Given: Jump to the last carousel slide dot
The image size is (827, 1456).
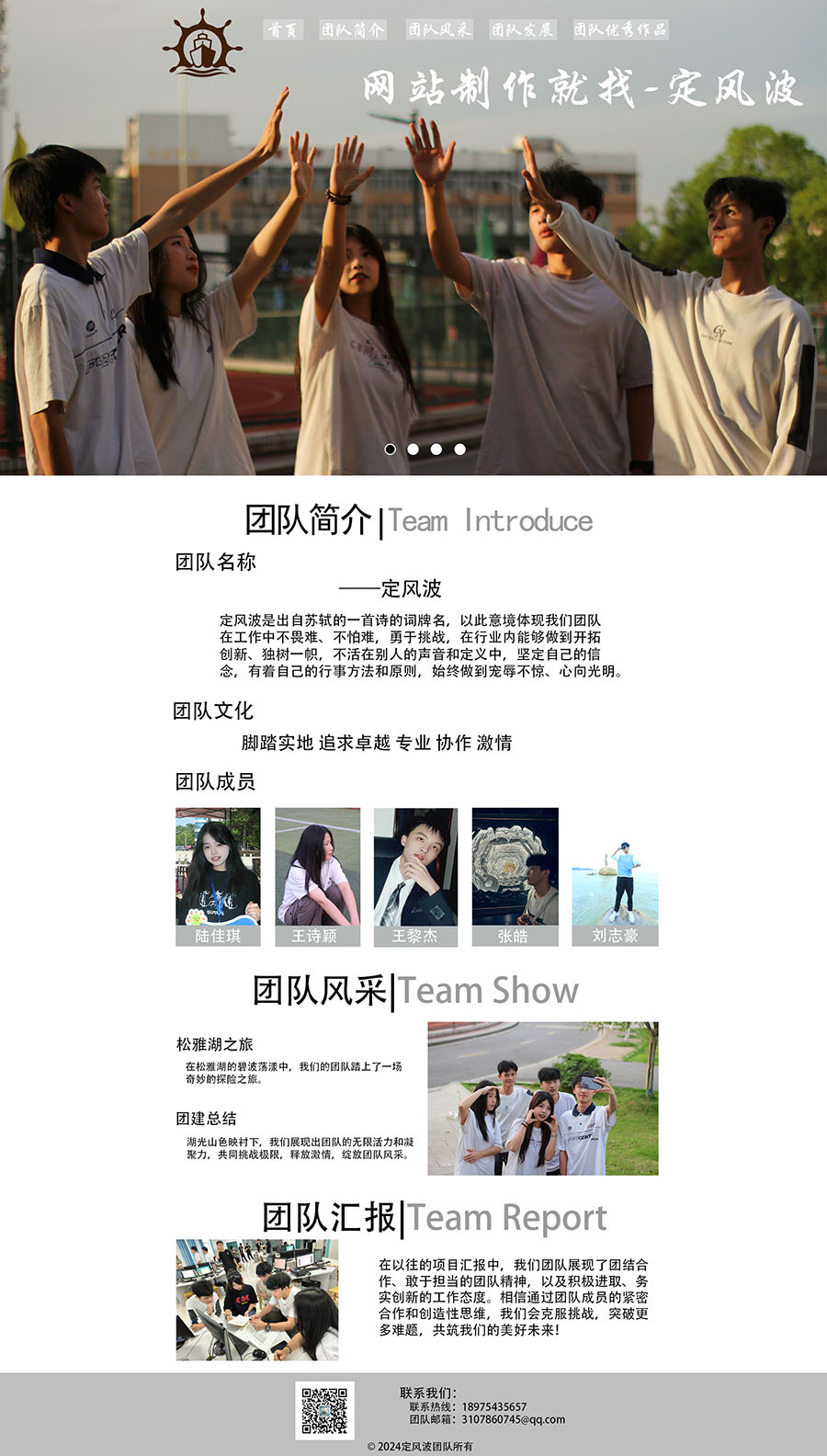Looking at the screenshot, I should coord(459,449).
